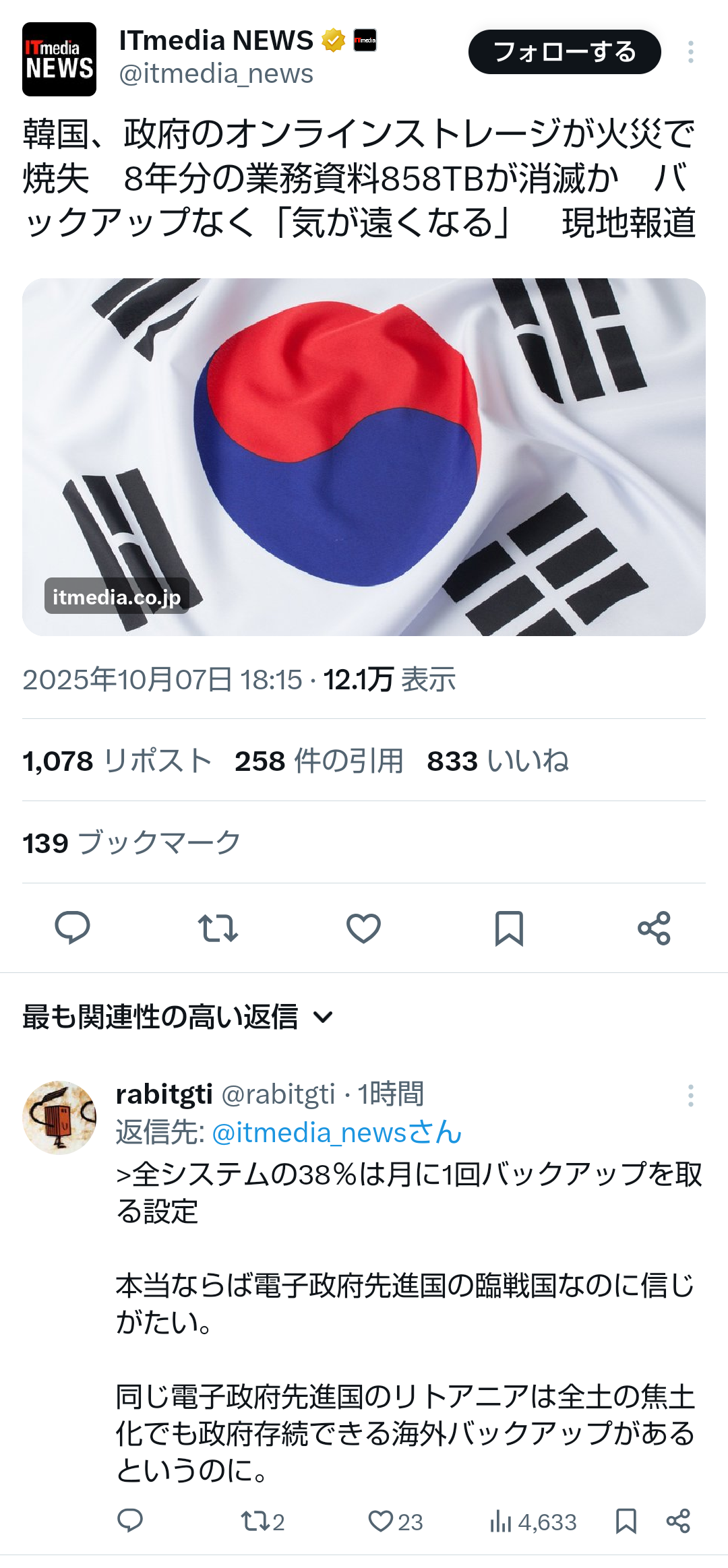Image resolution: width=728 pixels, height=1568 pixels.
Task: Open the overflow menu on ITmedia's post
Action: 690,52
